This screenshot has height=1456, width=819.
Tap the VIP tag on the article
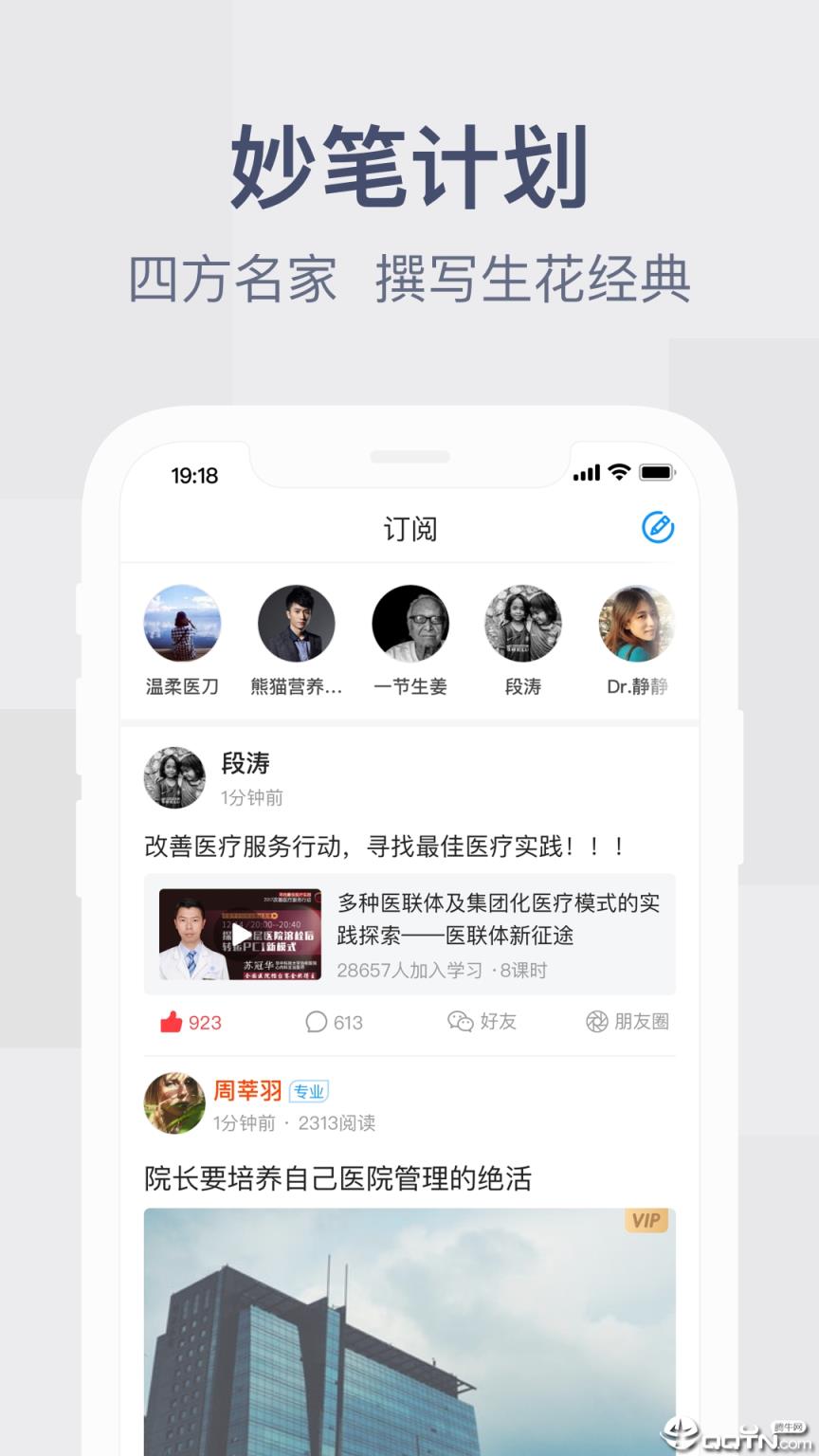(x=646, y=1221)
